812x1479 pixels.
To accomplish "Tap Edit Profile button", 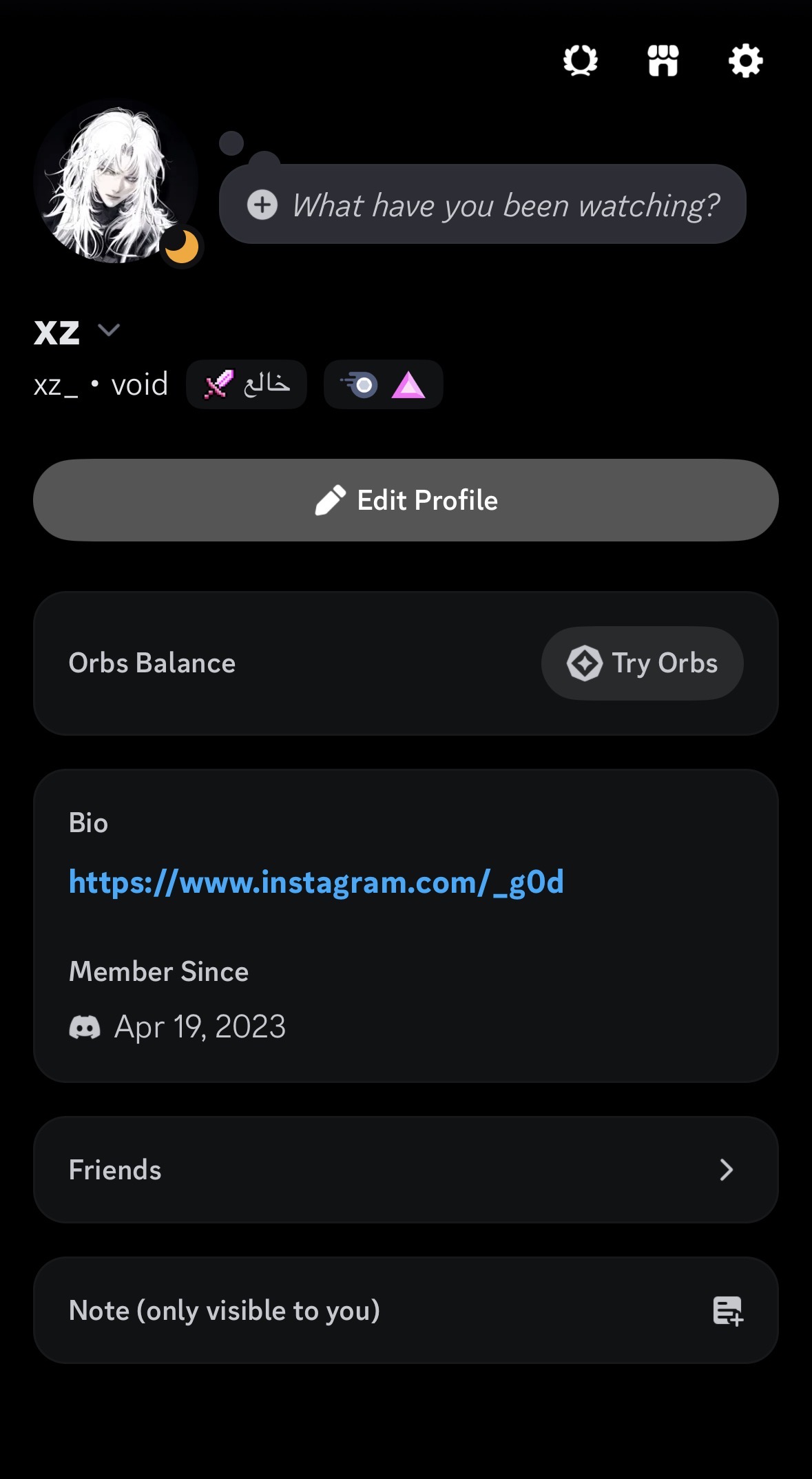I will pyautogui.click(x=406, y=500).
